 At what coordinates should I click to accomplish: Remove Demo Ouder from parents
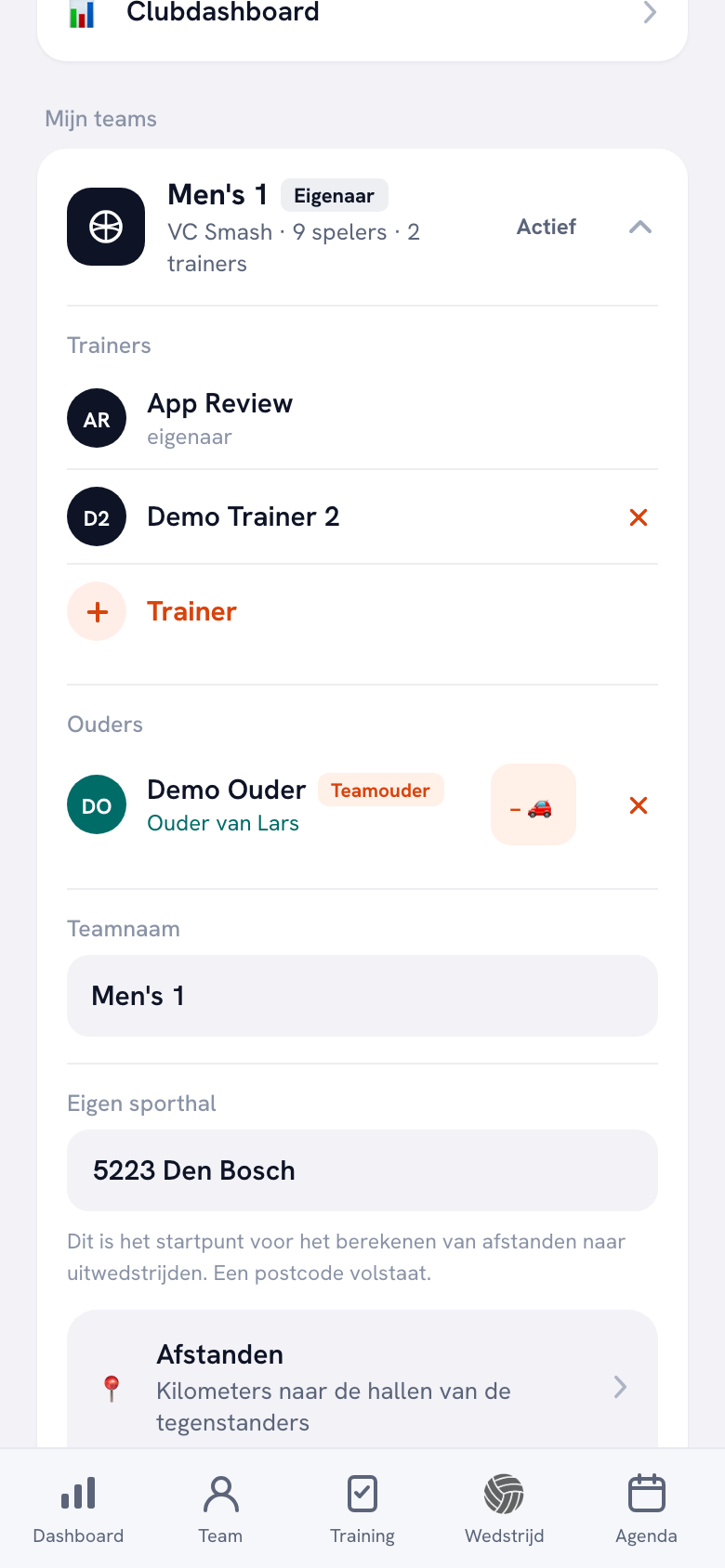638,805
